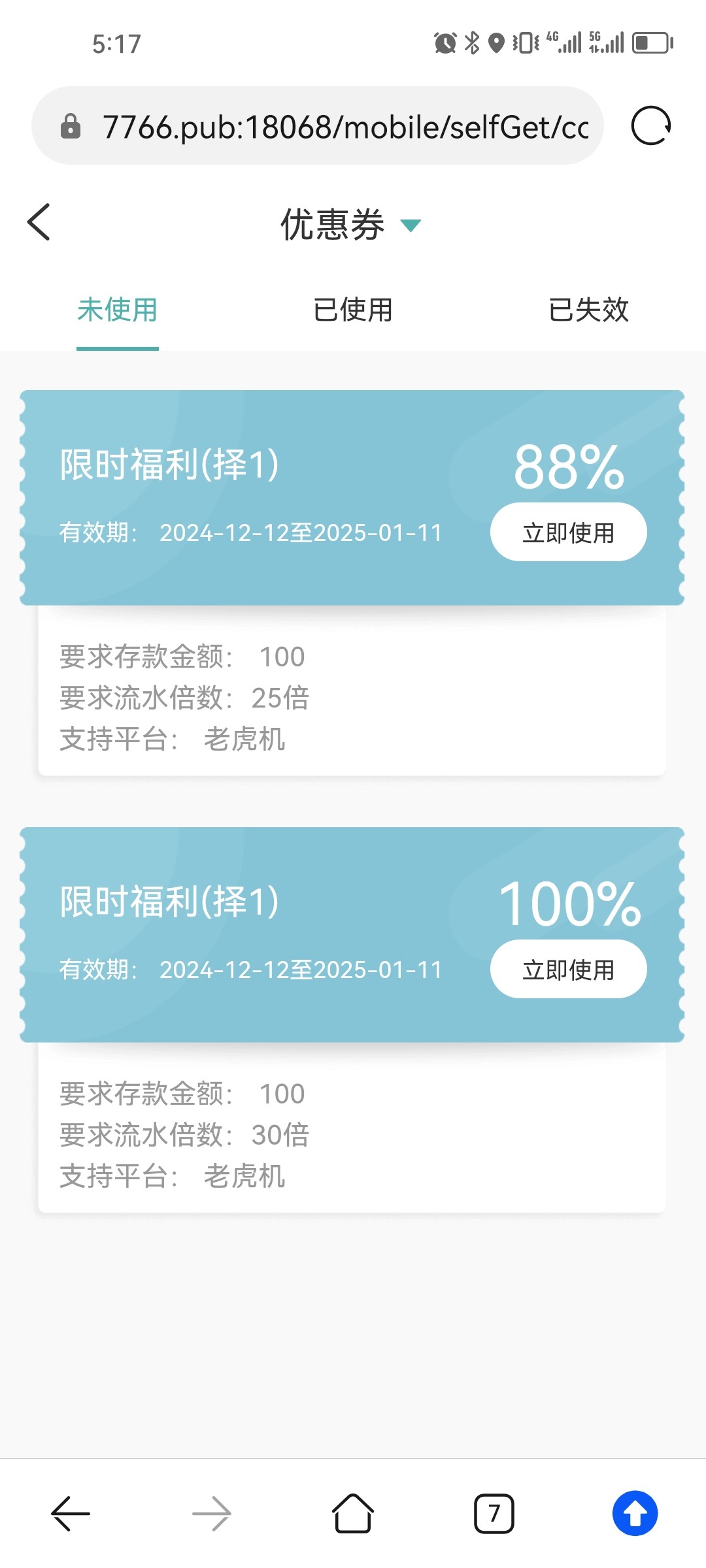
Task: Select the 未使用 tab
Action: (x=118, y=310)
